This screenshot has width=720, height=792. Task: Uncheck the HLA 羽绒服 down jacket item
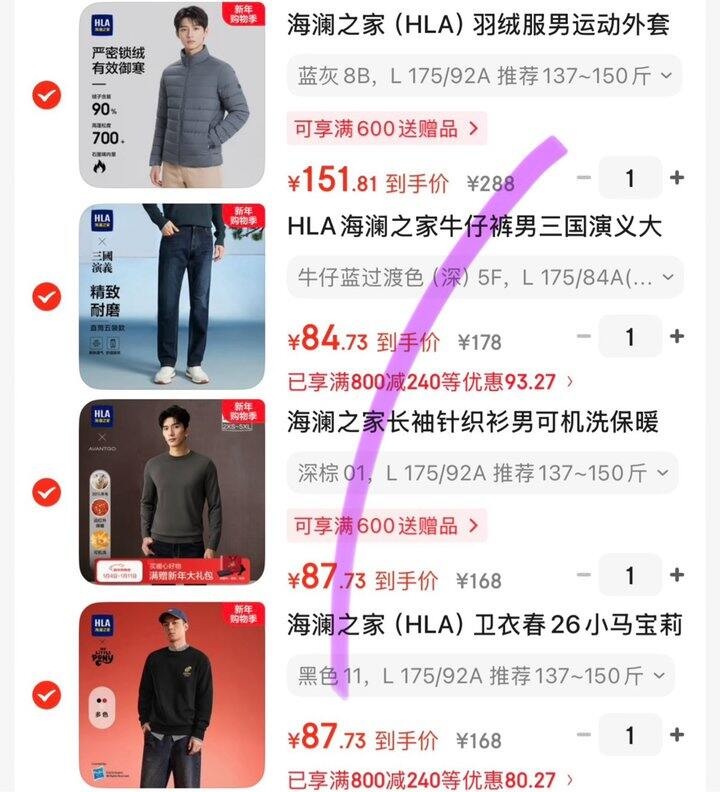(46, 95)
